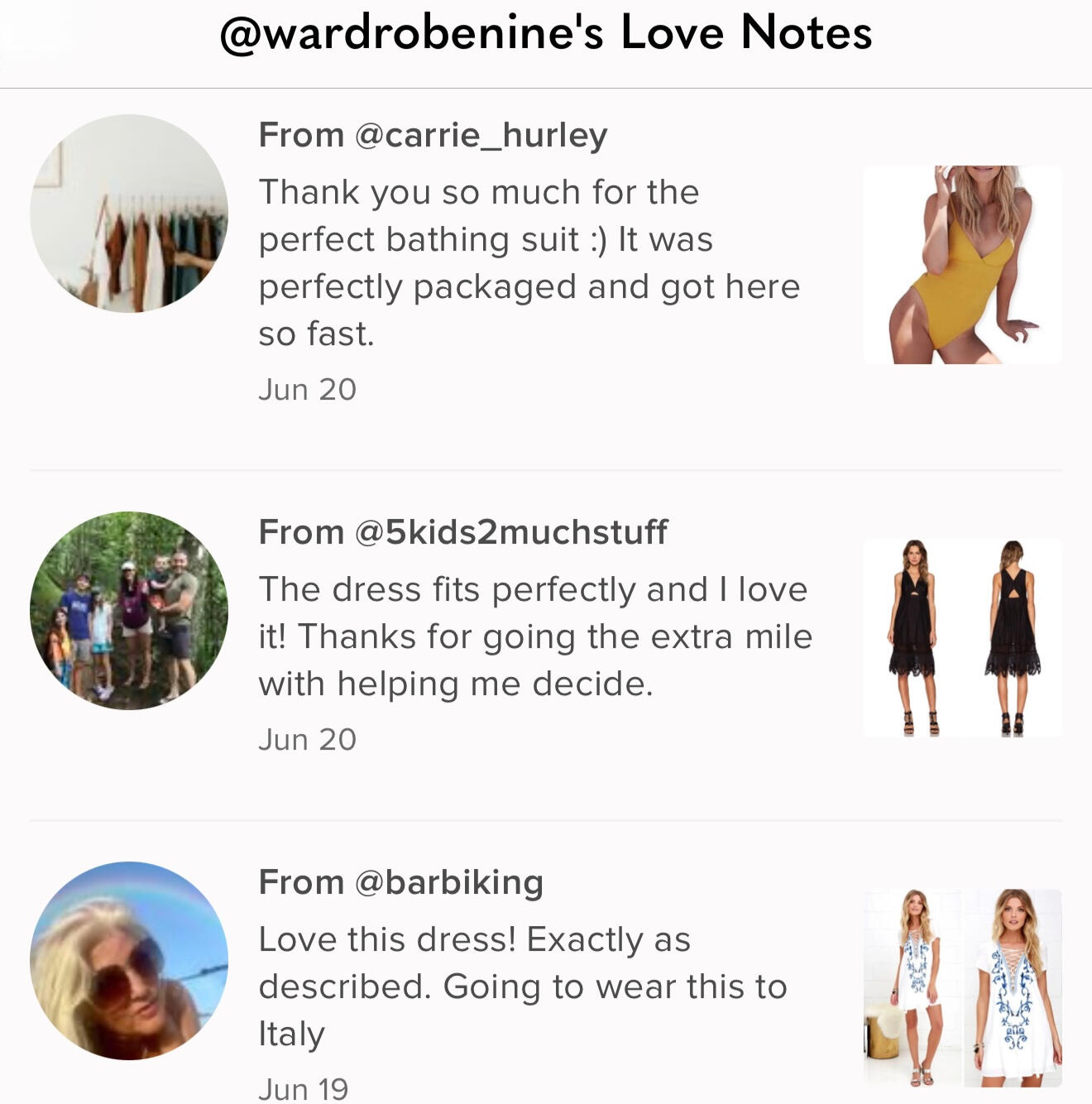Viewport: 1092px width, 1104px height.
Task: View the white embroidered dress listing
Action: (962, 988)
